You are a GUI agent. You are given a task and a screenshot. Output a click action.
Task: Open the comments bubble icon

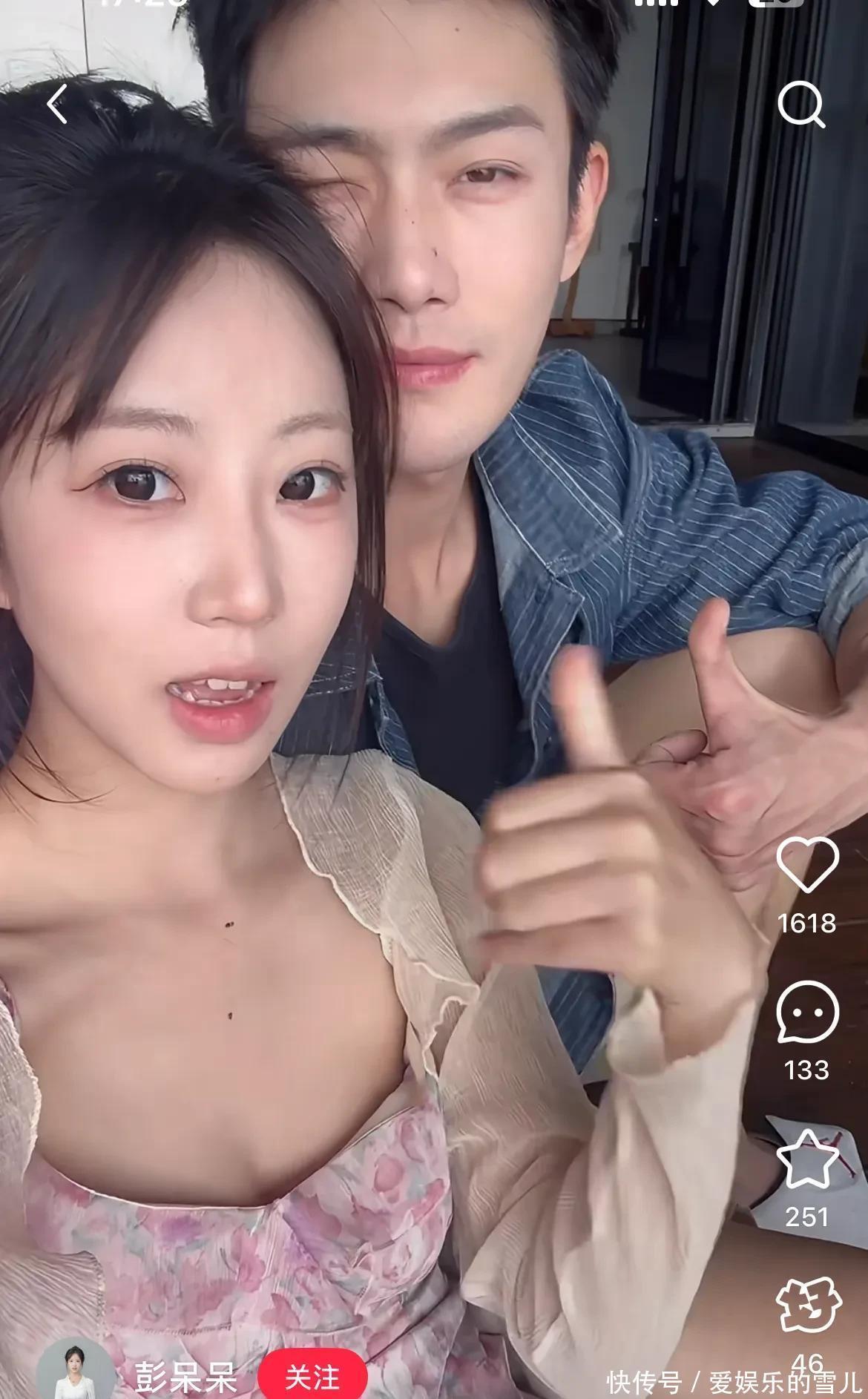807,1013
